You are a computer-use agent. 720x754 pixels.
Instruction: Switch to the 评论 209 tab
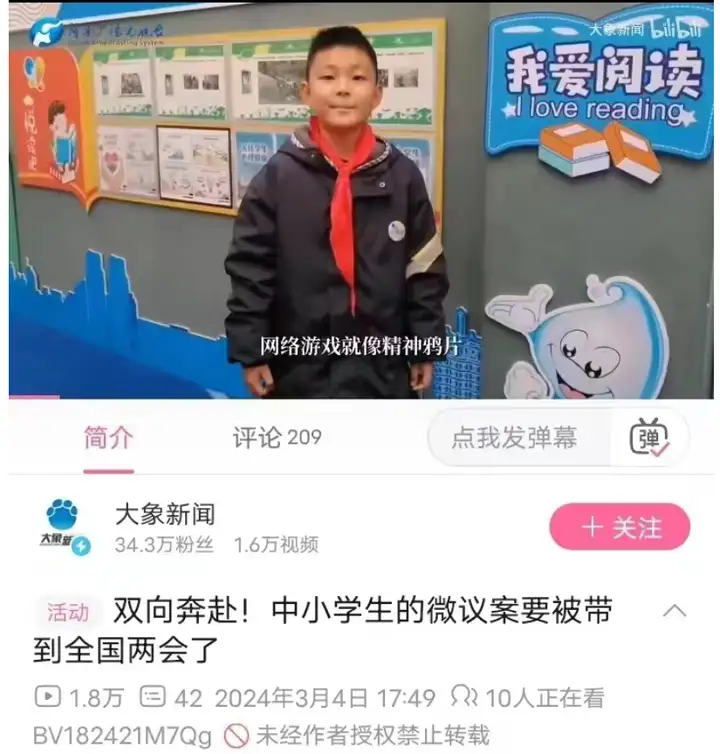(x=277, y=438)
